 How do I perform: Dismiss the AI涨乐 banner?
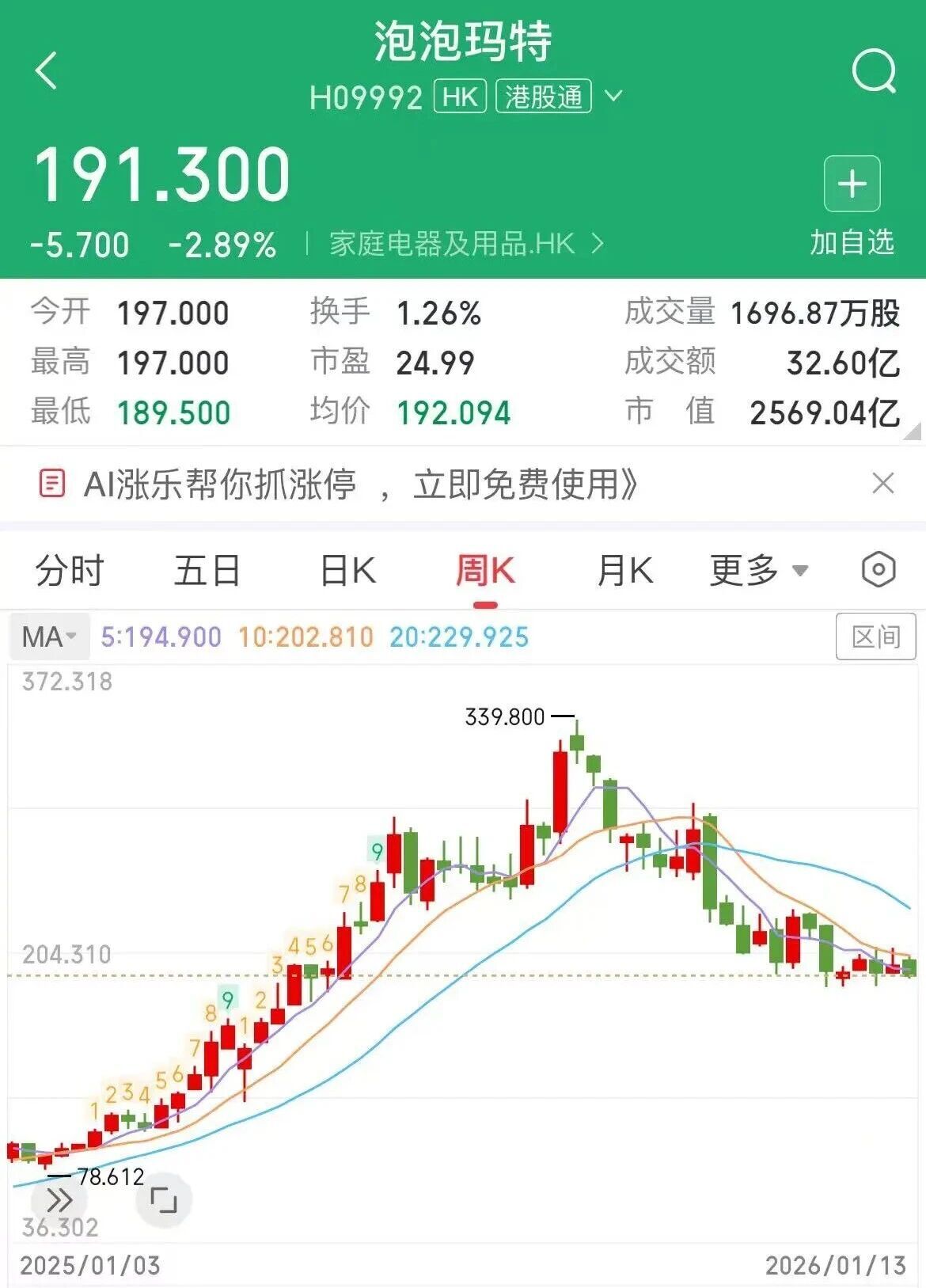(x=882, y=483)
